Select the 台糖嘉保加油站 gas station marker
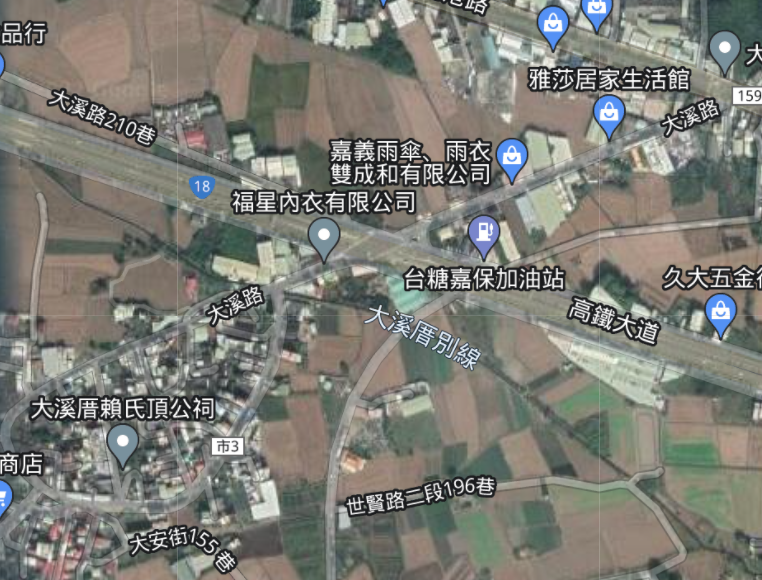 [484, 233]
